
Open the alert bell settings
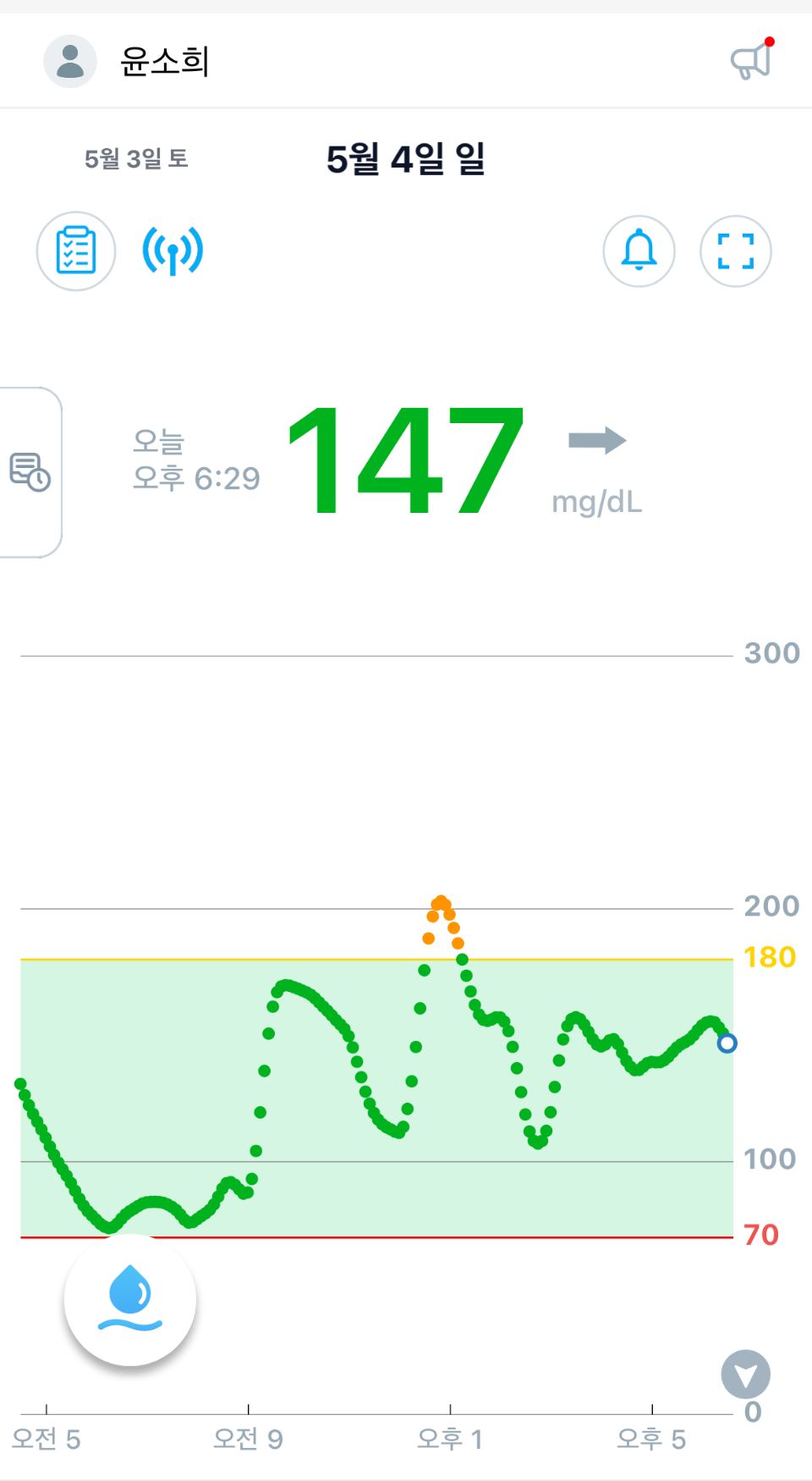[x=639, y=251]
